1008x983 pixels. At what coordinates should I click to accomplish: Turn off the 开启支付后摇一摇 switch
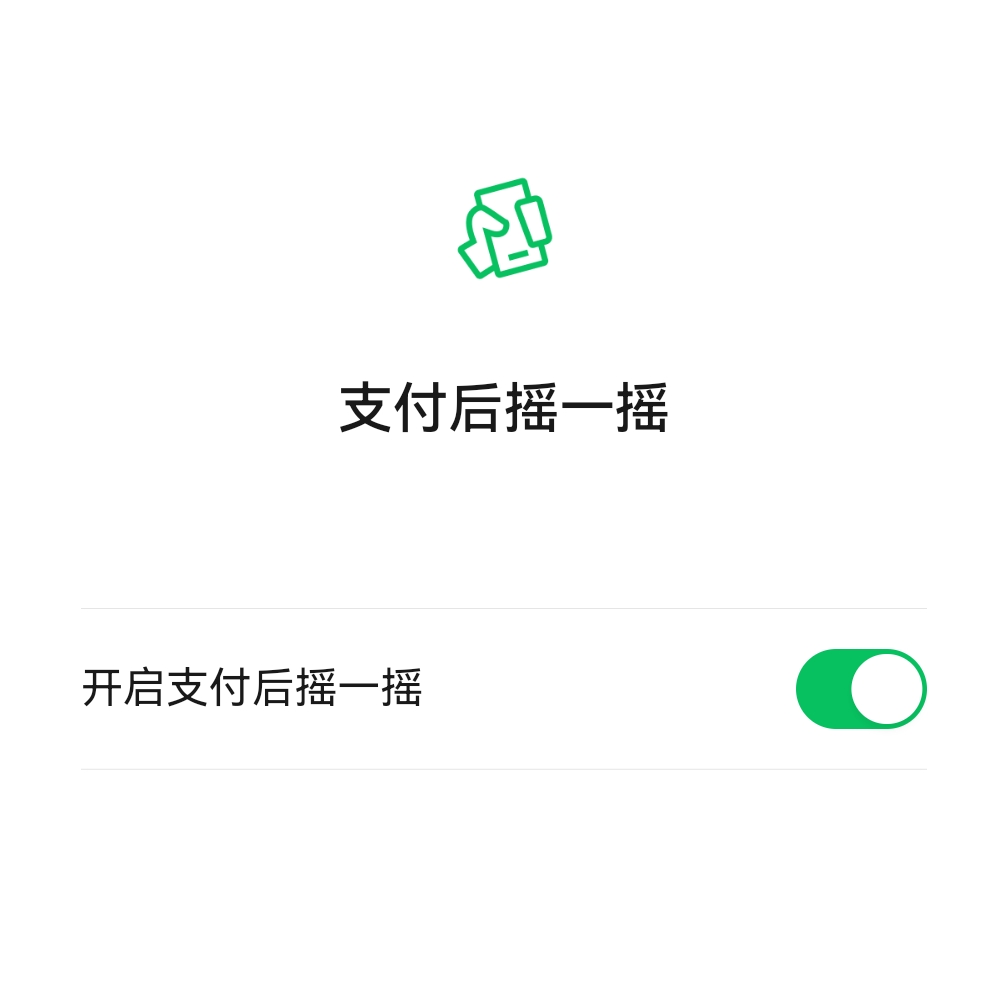(x=860, y=689)
